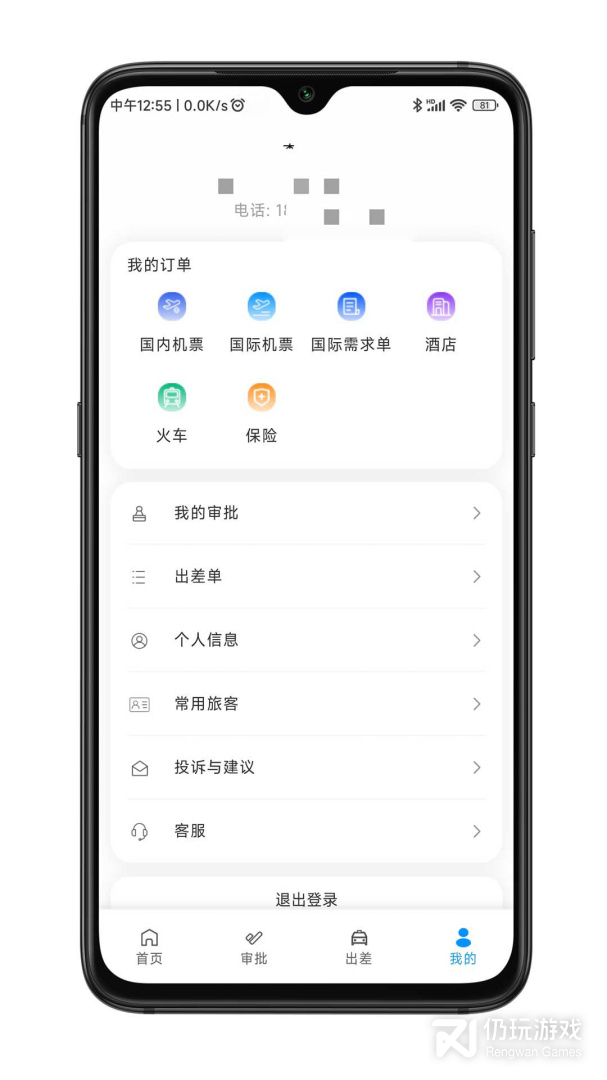Open 酒店 orders
Image resolution: width=607 pixels, height=1080 pixels.
tap(440, 321)
